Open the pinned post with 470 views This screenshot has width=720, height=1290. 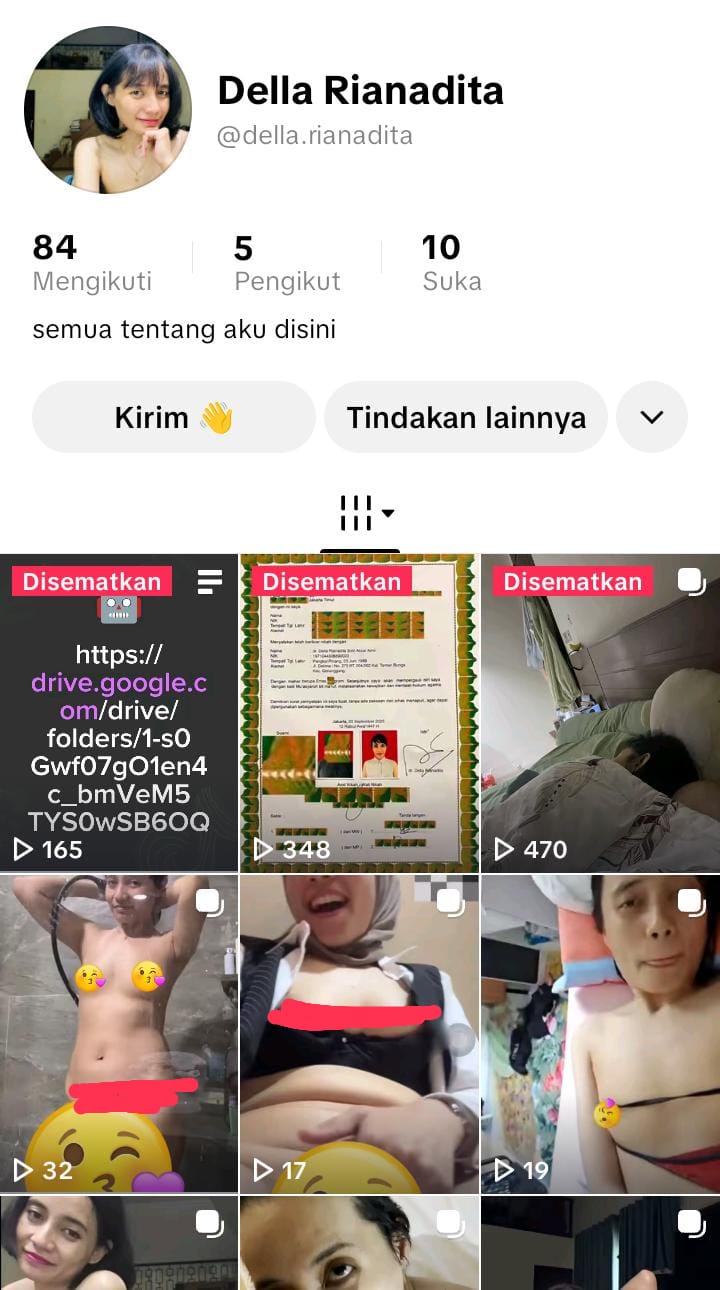(x=600, y=712)
